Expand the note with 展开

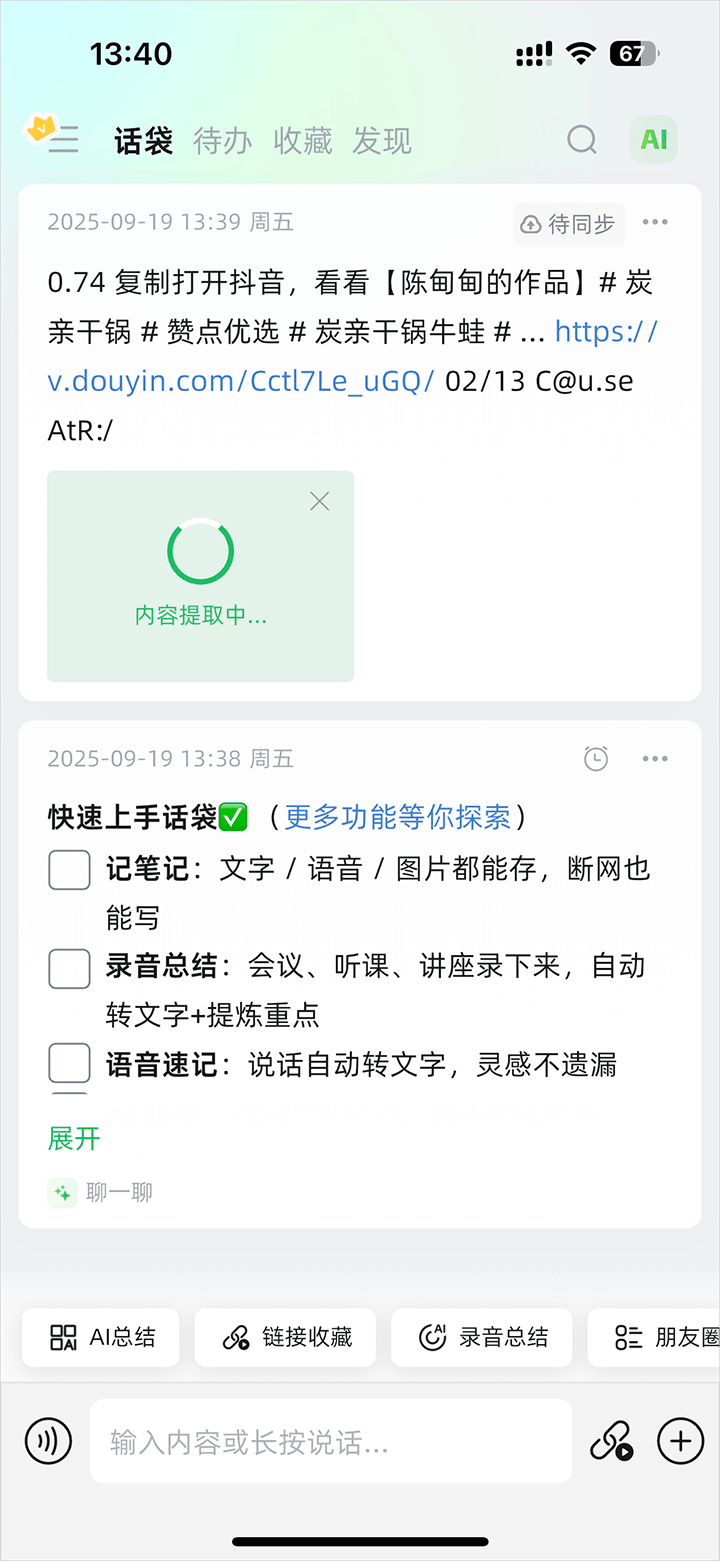74,1138
